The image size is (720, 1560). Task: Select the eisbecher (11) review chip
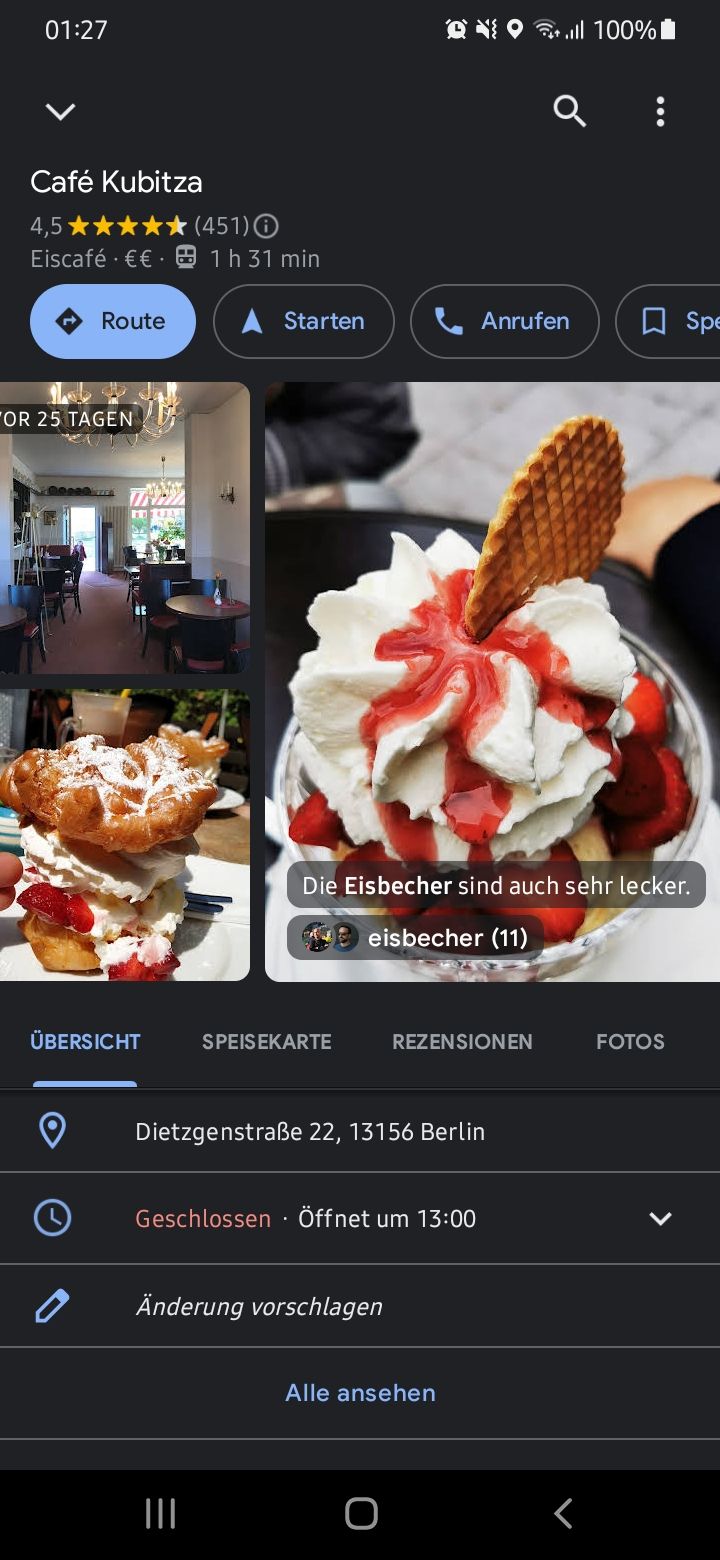pos(416,938)
